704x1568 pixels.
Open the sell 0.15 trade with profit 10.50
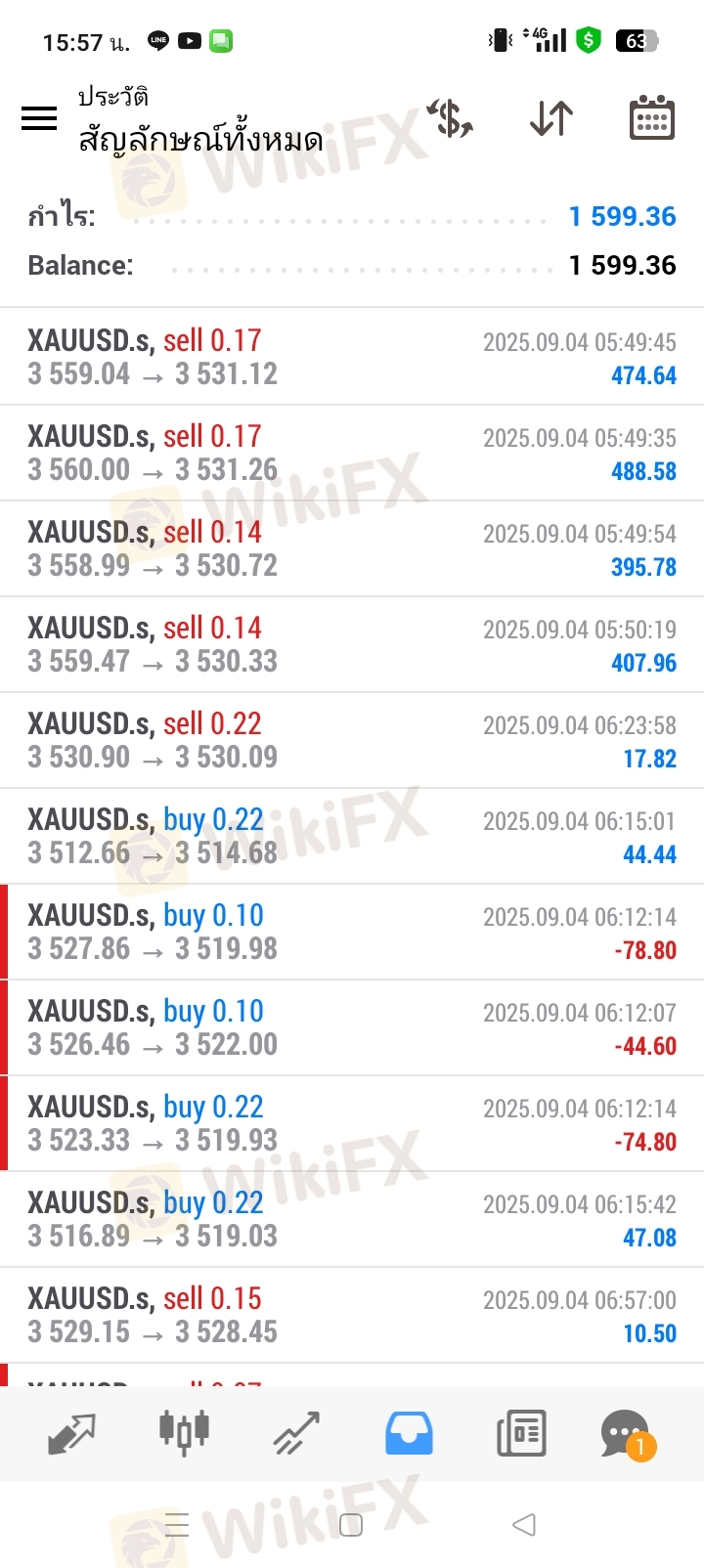click(352, 1315)
